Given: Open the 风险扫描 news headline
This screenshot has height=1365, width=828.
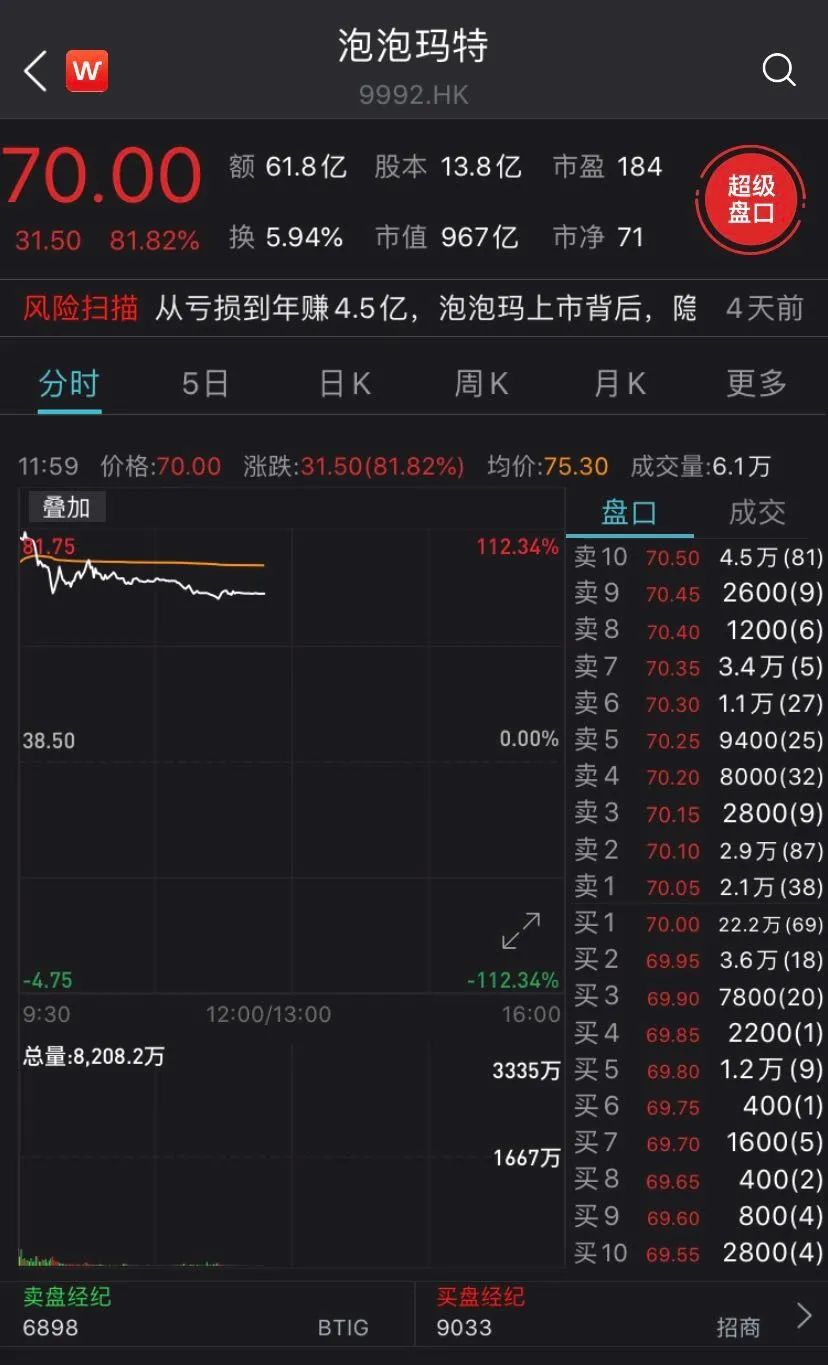Looking at the screenshot, I should point(413,308).
